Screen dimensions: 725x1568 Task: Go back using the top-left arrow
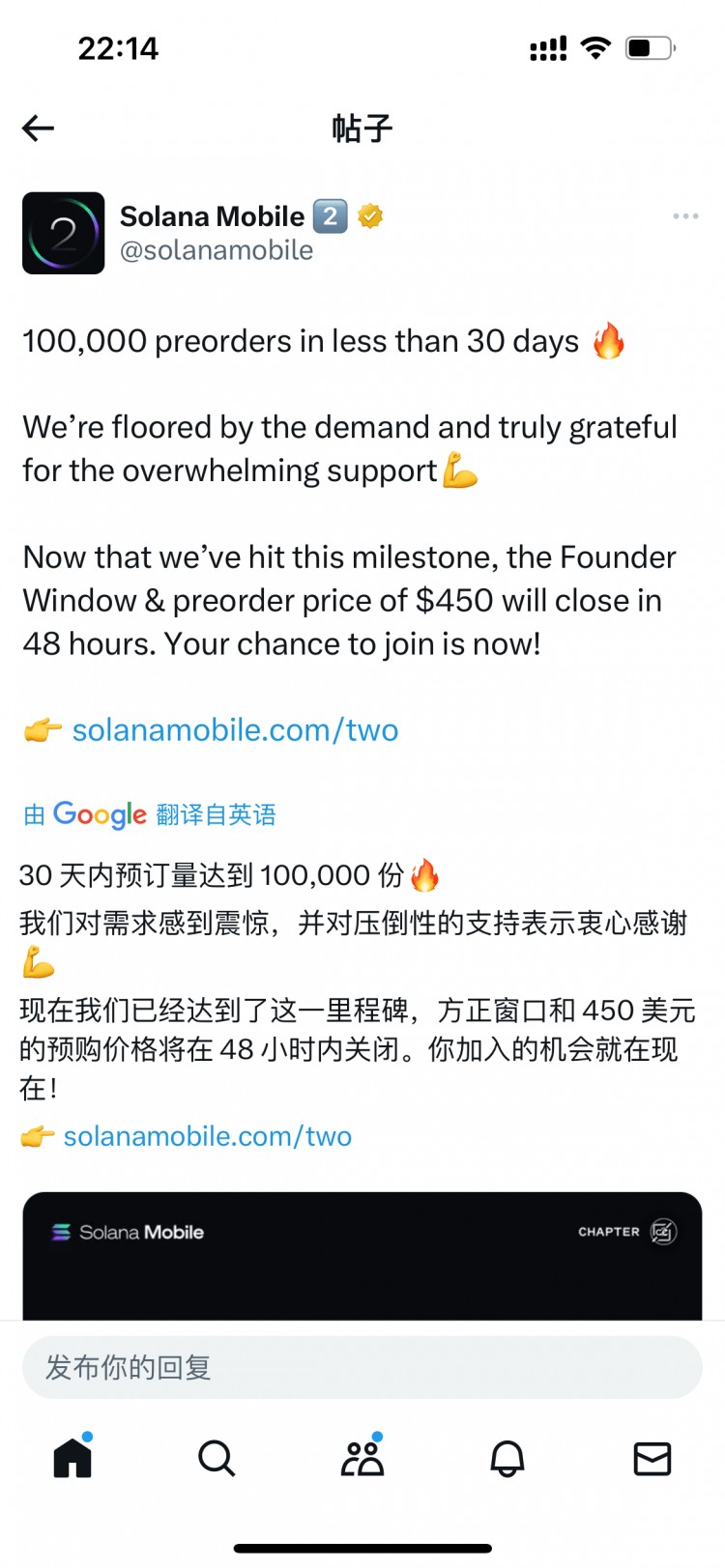click(39, 128)
